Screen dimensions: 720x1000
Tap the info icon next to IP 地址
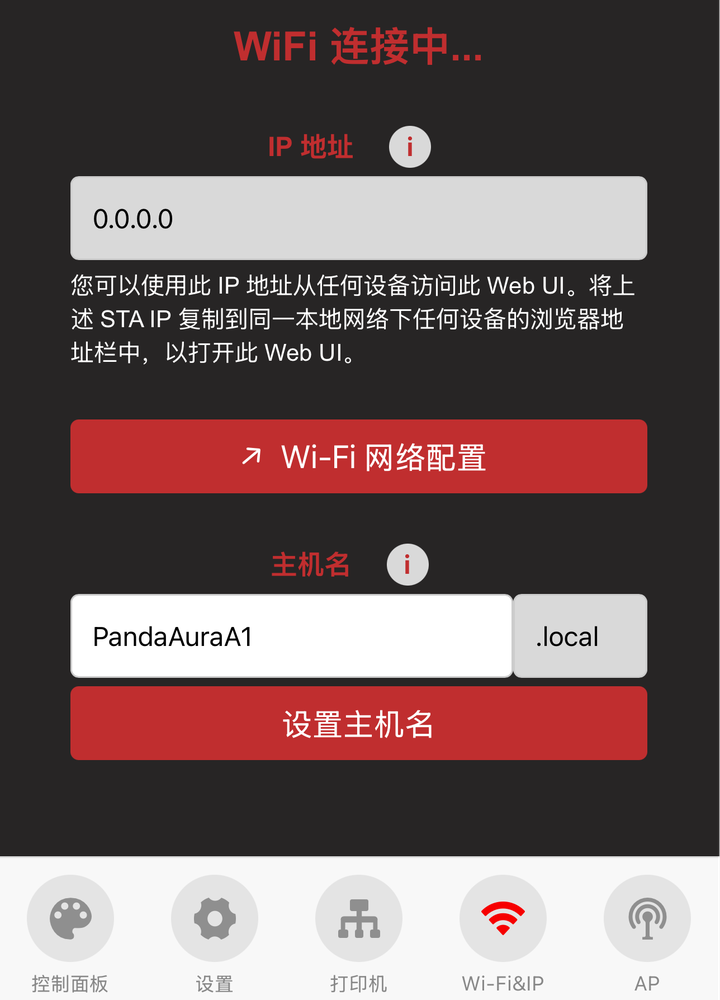(409, 147)
